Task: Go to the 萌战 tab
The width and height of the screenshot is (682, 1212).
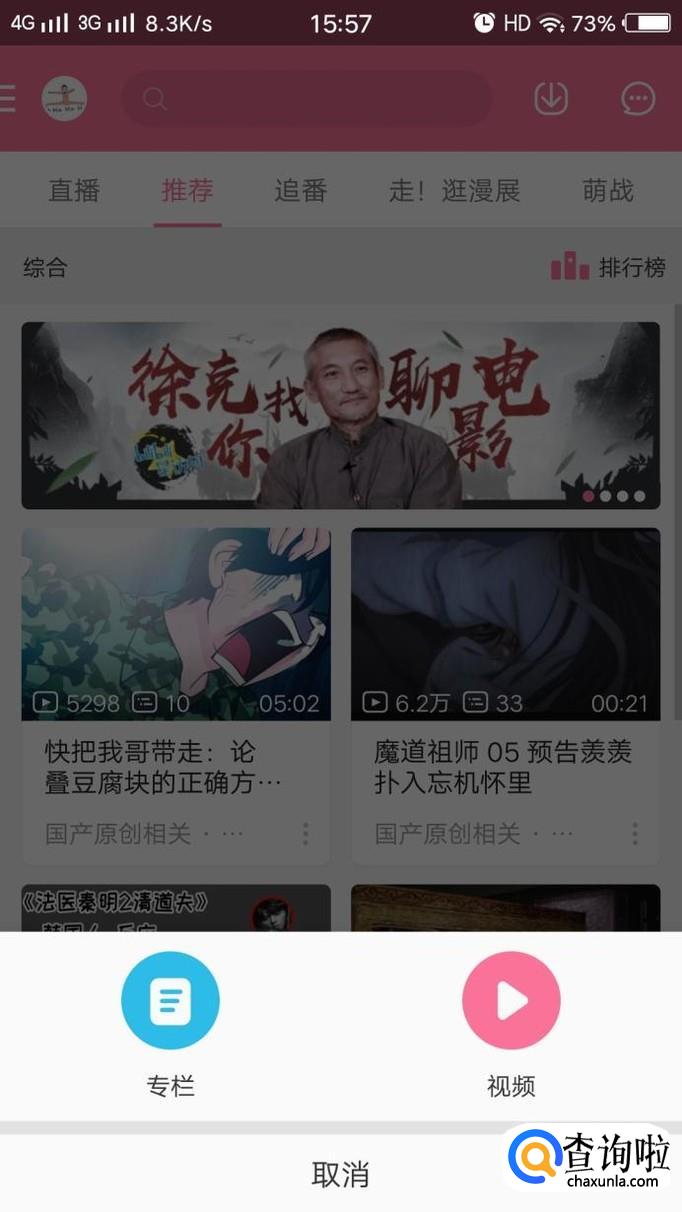Action: 608,190
